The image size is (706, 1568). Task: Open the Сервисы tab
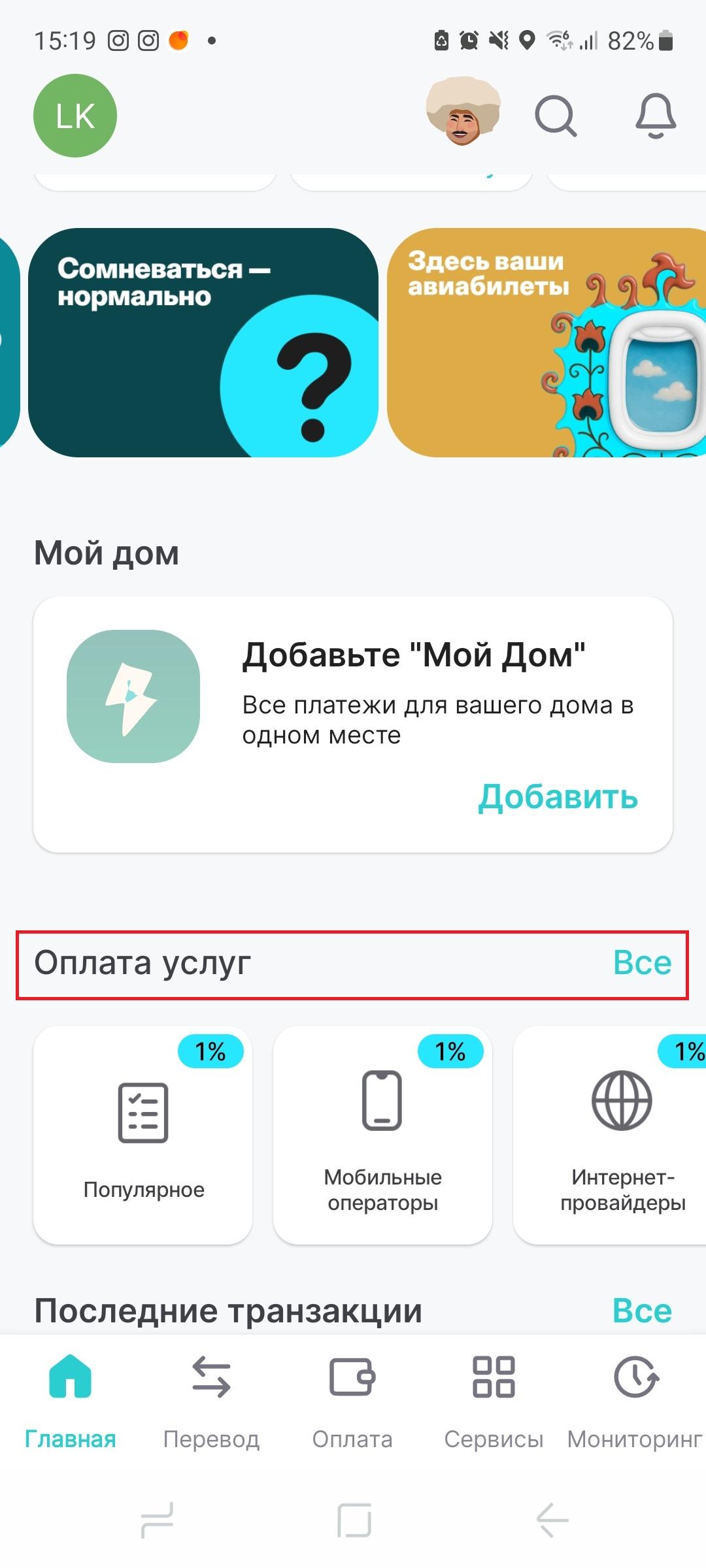click(x=494, y=1397)
